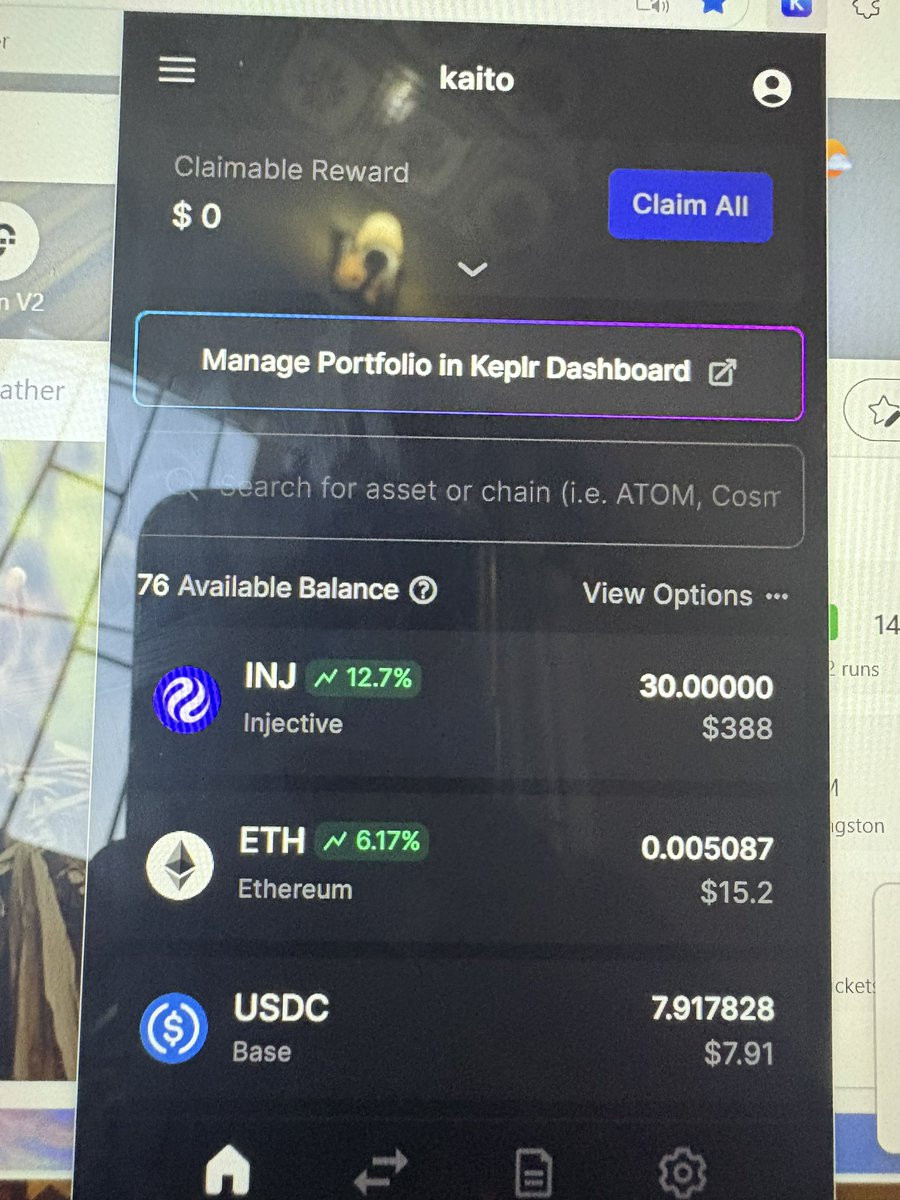This screenshot has width=900, height=1200.
Task: Open Manage Portfolio in Keplr Dashboard
Action: 468,368
